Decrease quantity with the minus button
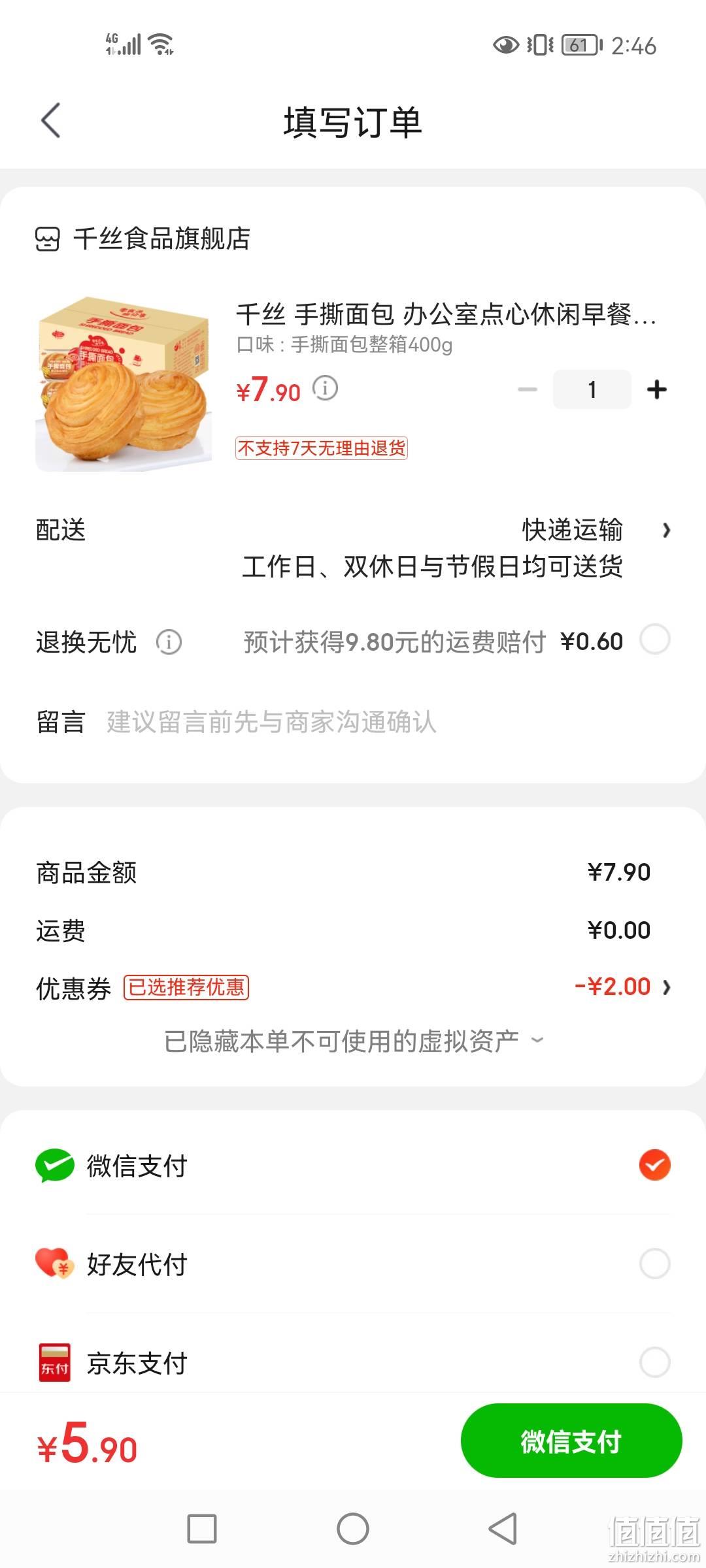The image size is (706, 1568). (527, 390)
